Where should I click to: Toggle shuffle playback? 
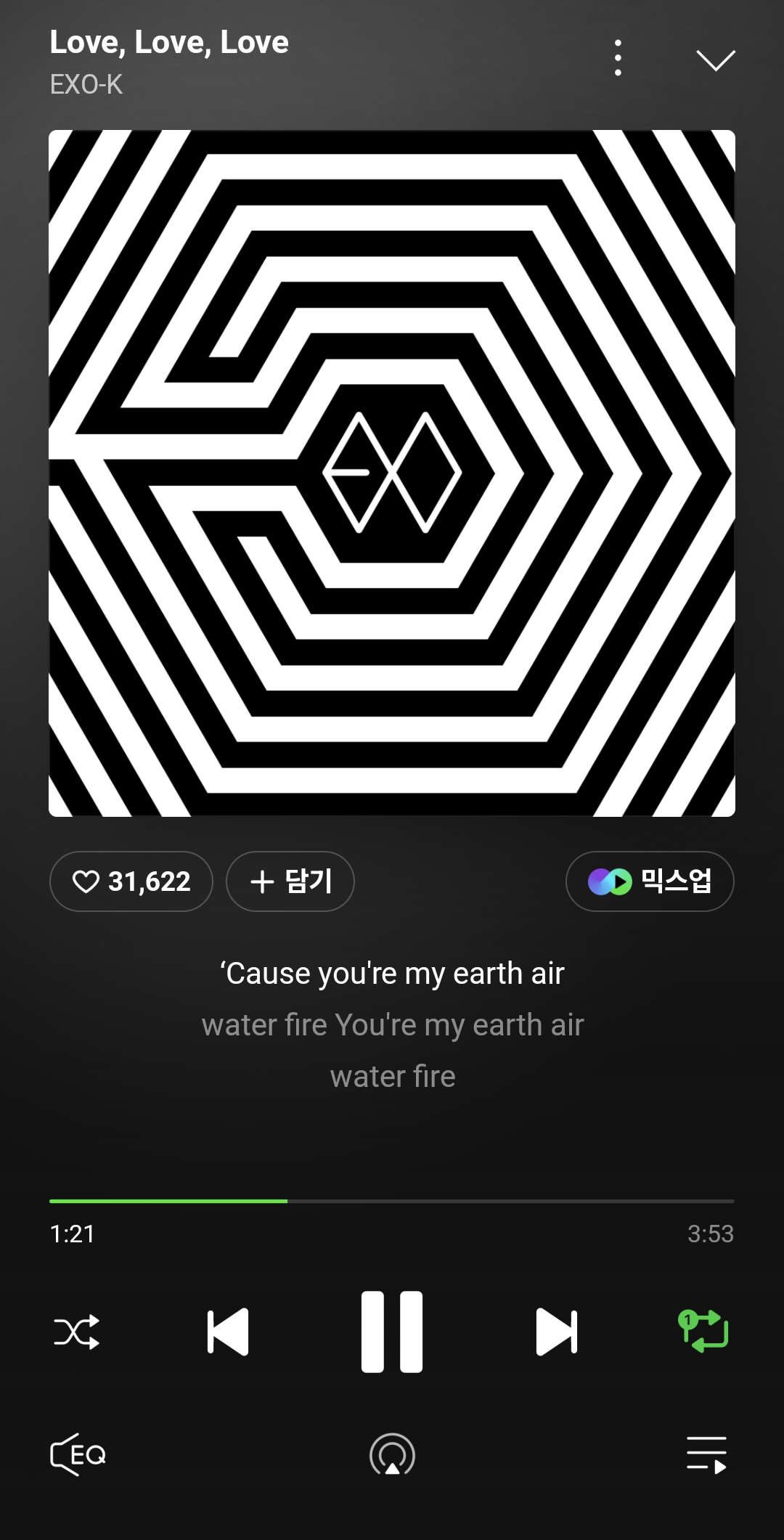point(77,1332)
